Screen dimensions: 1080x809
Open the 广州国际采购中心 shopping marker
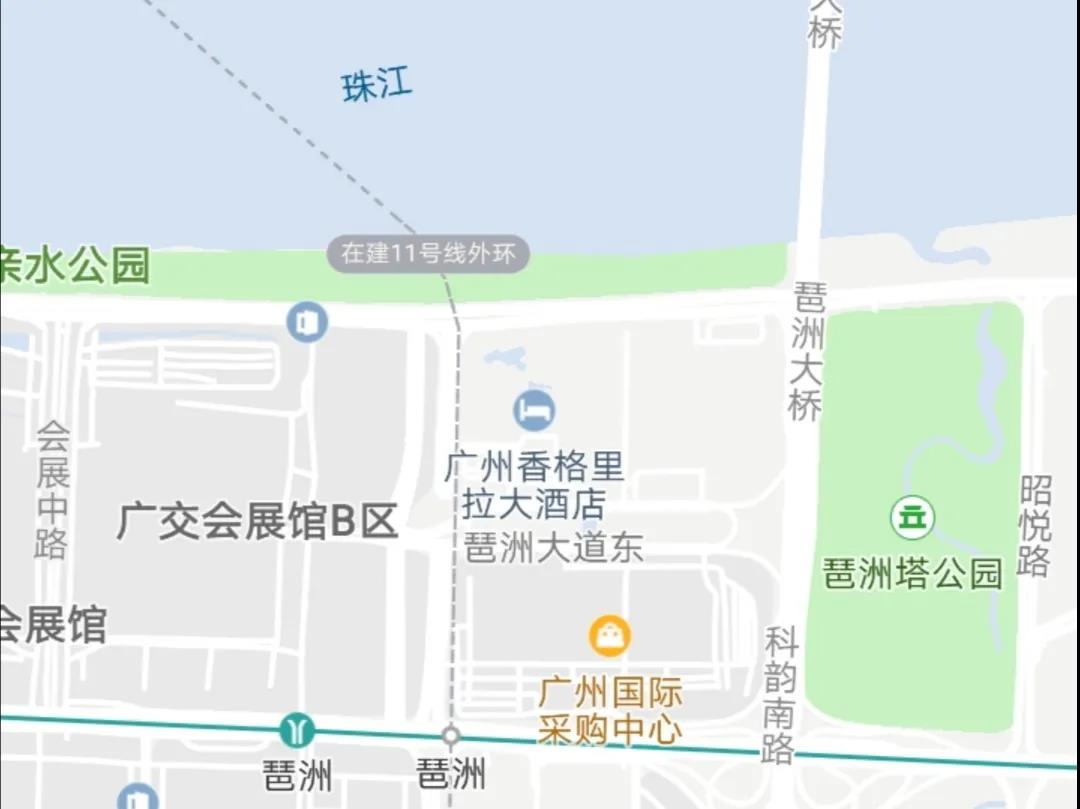pyautogui.click(x=609, y=636)
